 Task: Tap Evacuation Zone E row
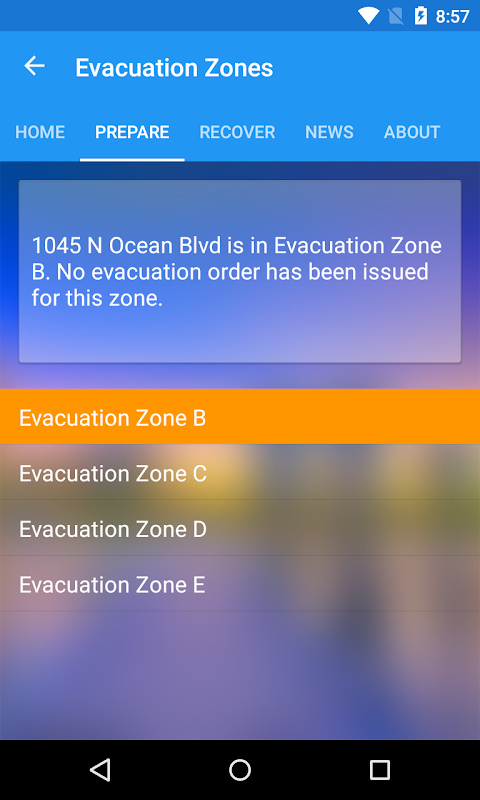point(240,583)
